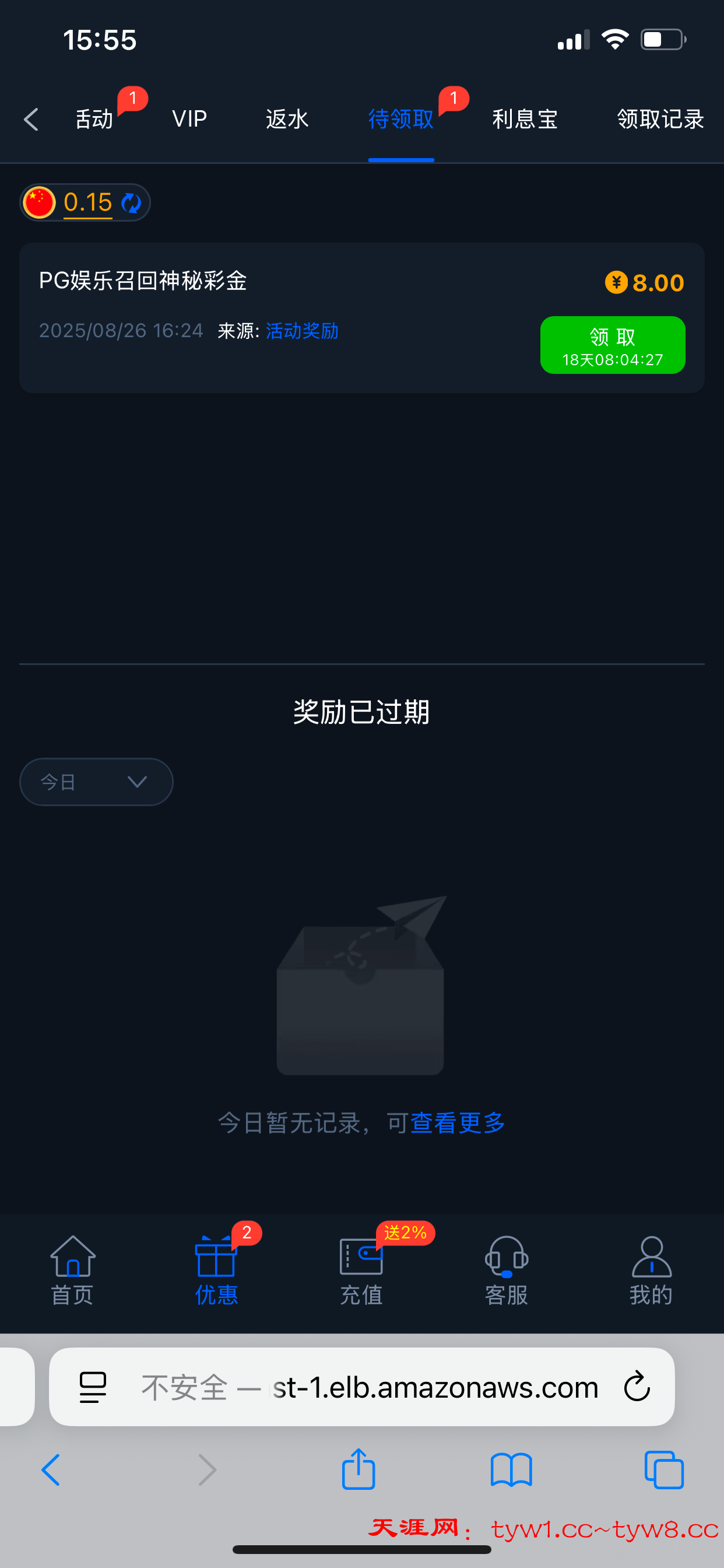
Task: Reload the page in Safari
Action: [637, 1387]
